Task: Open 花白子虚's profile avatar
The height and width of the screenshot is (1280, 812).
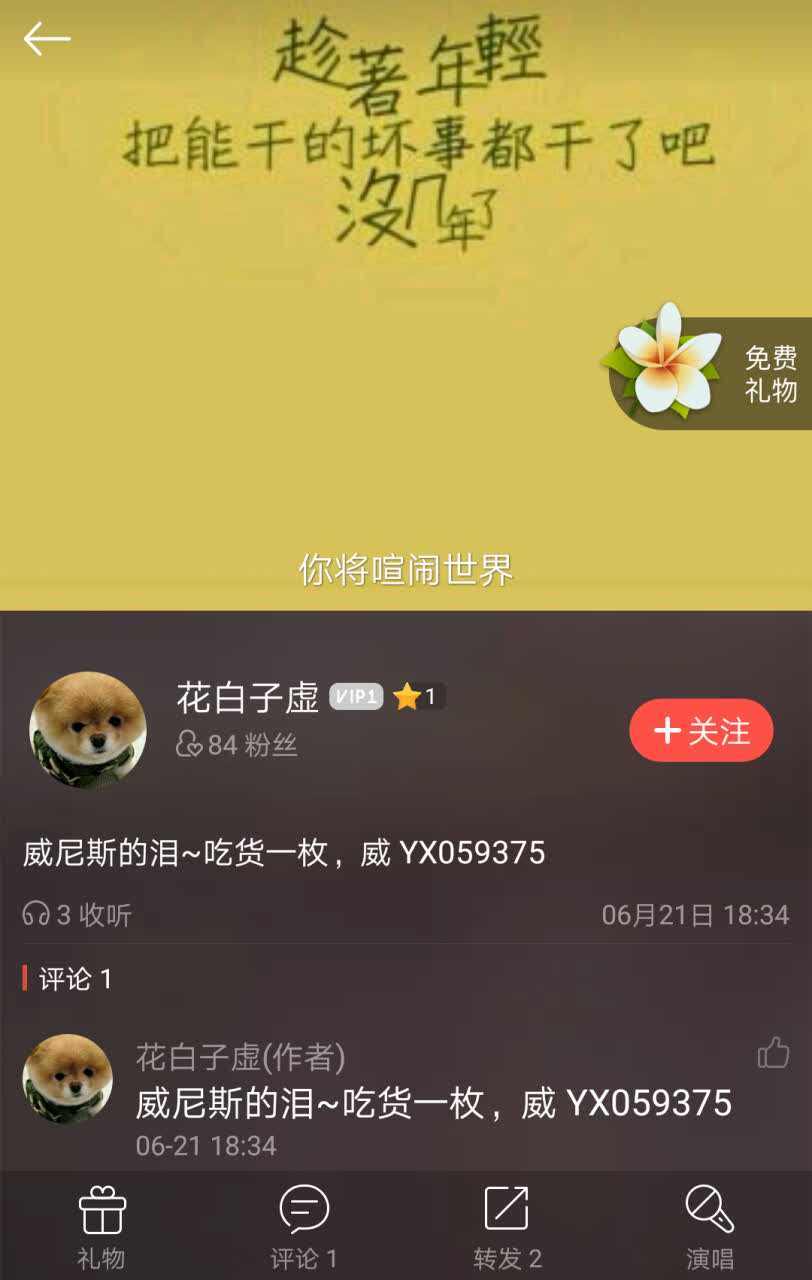Action: [88, 729]
